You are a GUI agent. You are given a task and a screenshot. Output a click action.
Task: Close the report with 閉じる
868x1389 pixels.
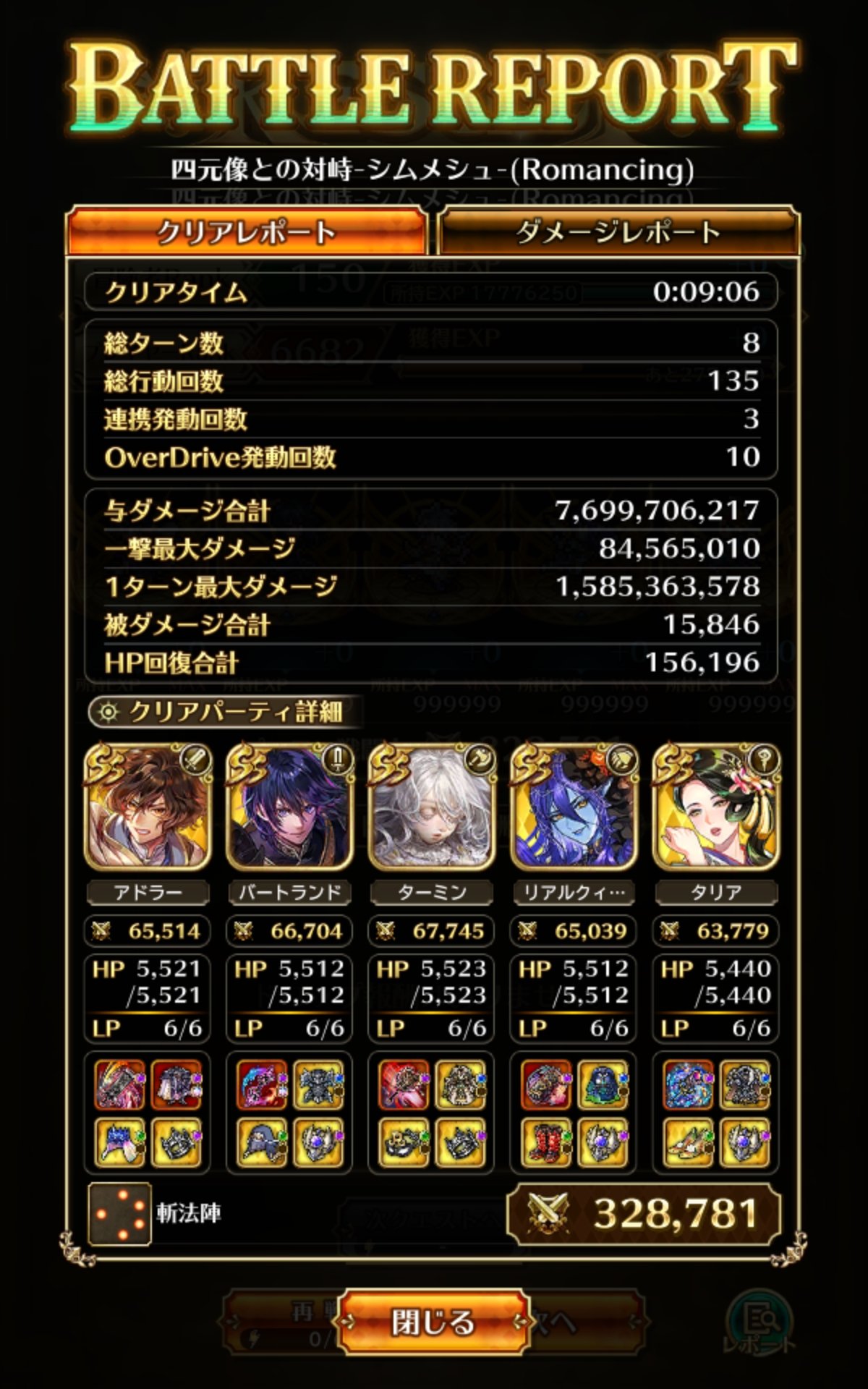[x=433, y=1322]
